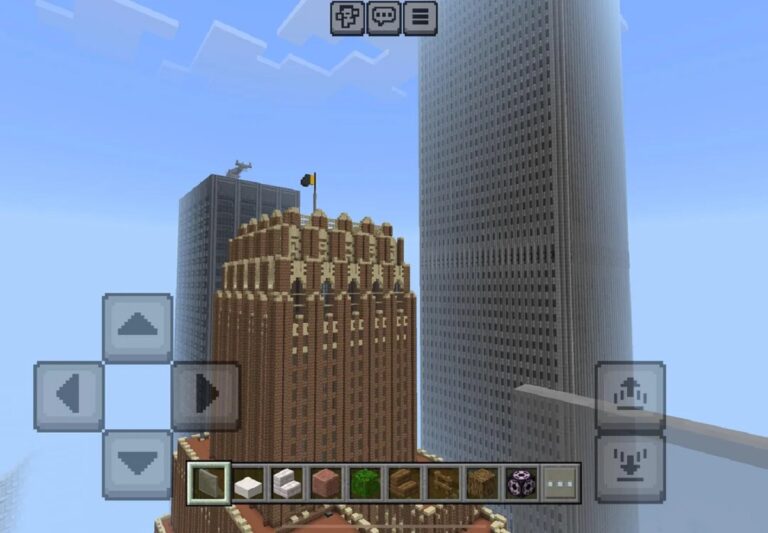The width and height of the screenshot is (768, 533).
Task: Select the green leaves block in the hotbar
Action: tap(365, 484)
